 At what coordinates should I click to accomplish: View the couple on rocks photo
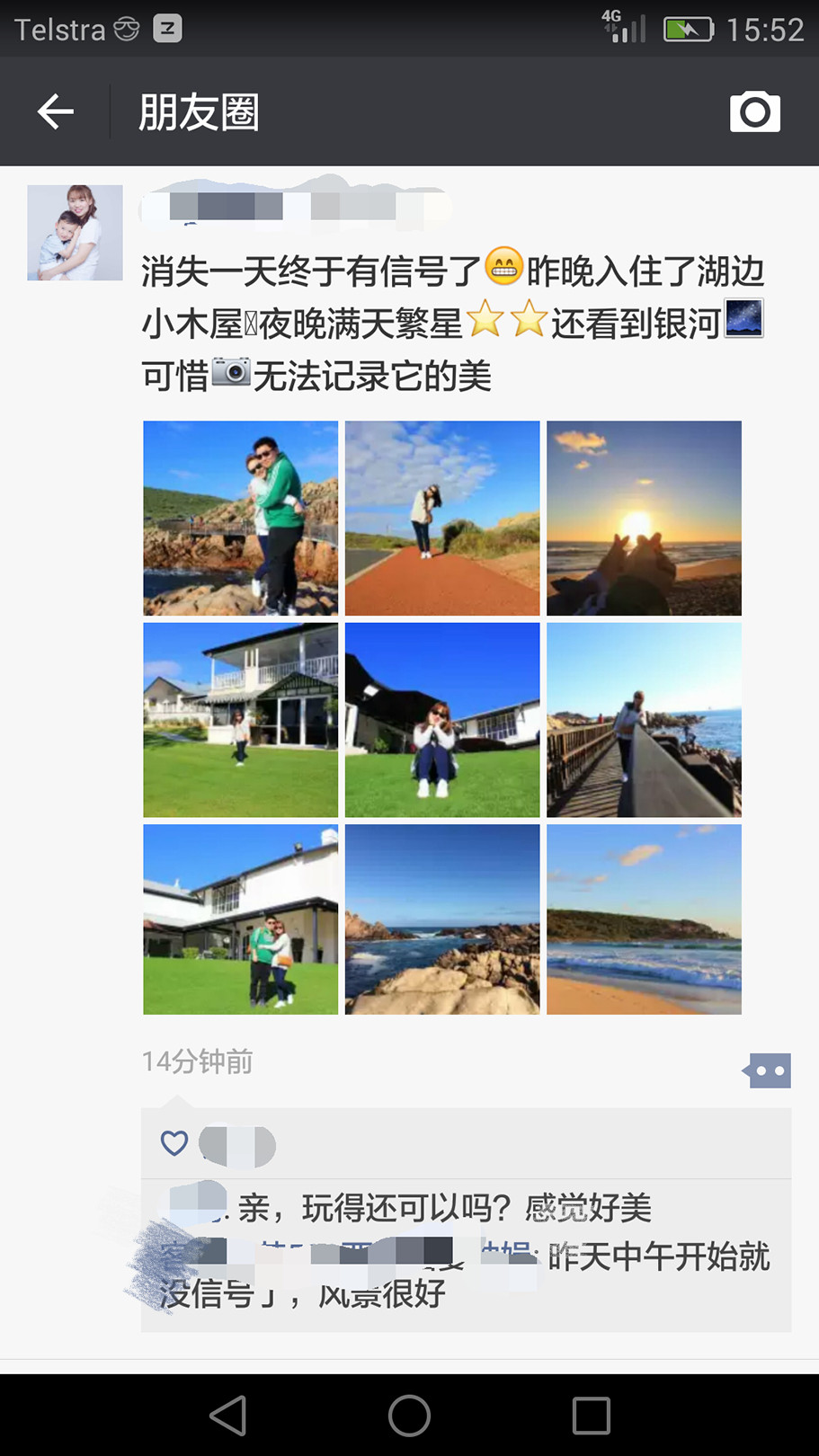(x=241, y=519)
